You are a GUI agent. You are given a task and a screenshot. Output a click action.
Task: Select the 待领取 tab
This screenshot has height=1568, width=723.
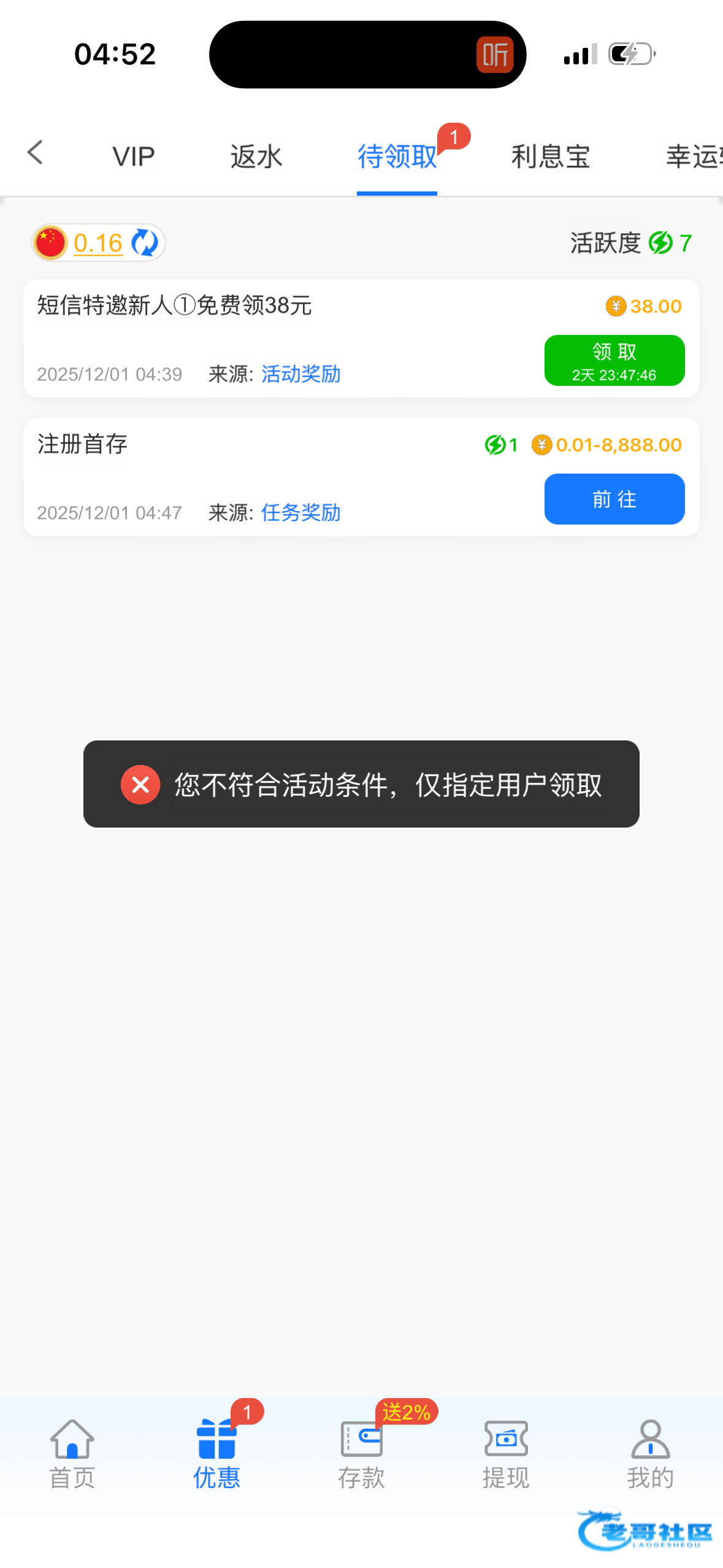tap(397, 156)
